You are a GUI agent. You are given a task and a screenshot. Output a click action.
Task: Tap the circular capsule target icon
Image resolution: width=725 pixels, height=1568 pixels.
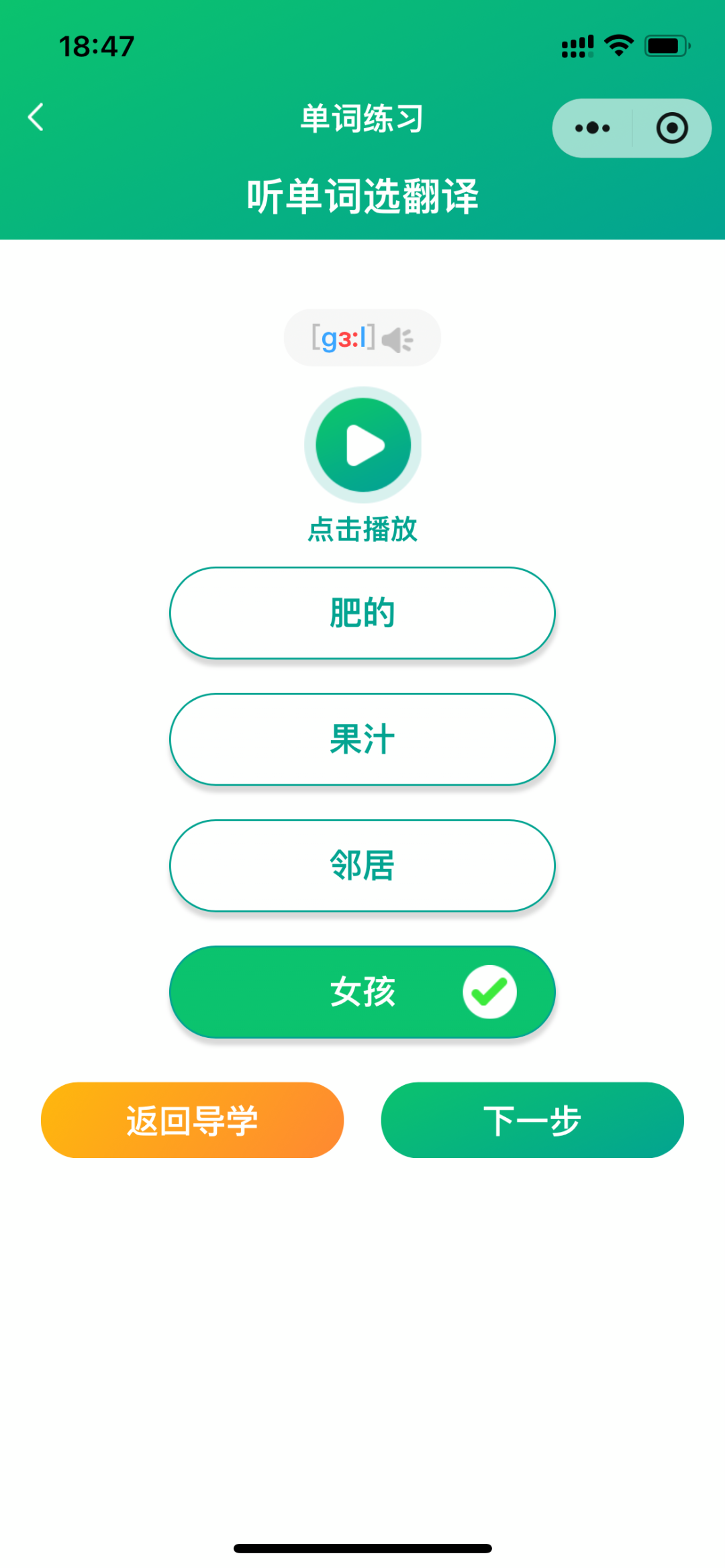(672, 127)
